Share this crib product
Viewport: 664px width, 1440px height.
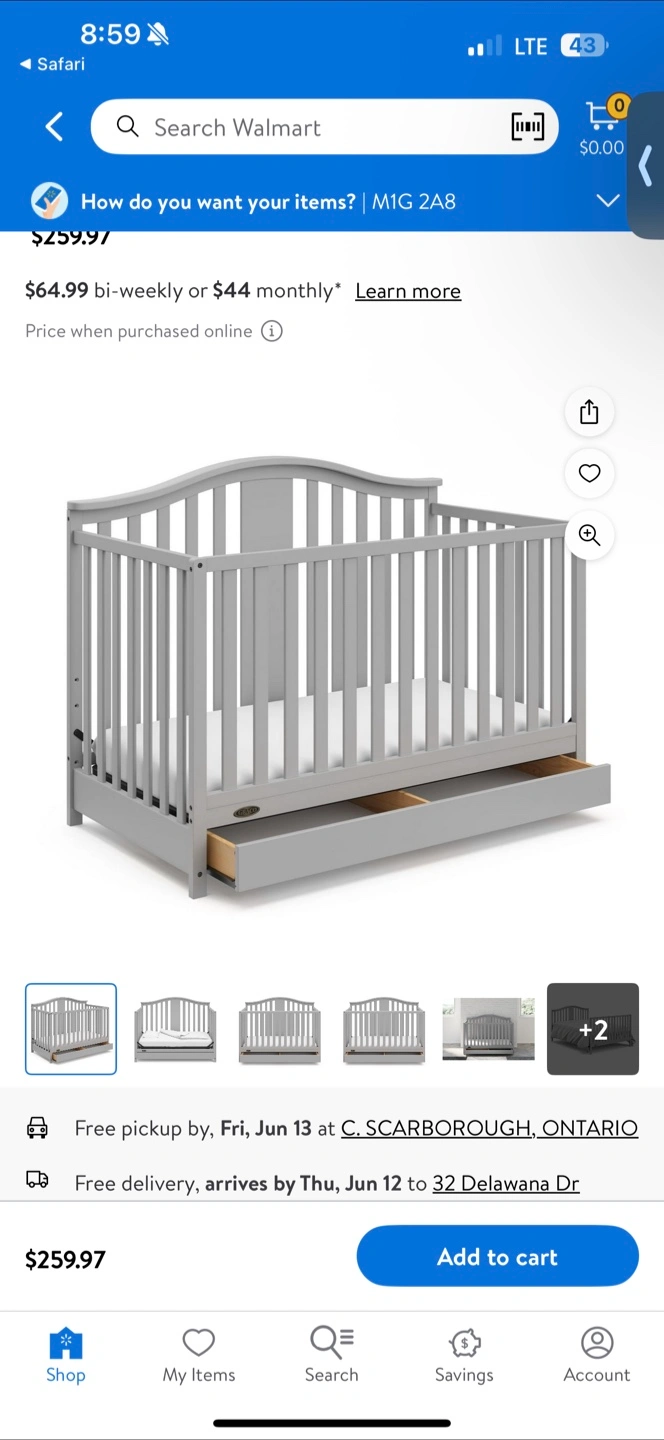click(x=589, y=411)
